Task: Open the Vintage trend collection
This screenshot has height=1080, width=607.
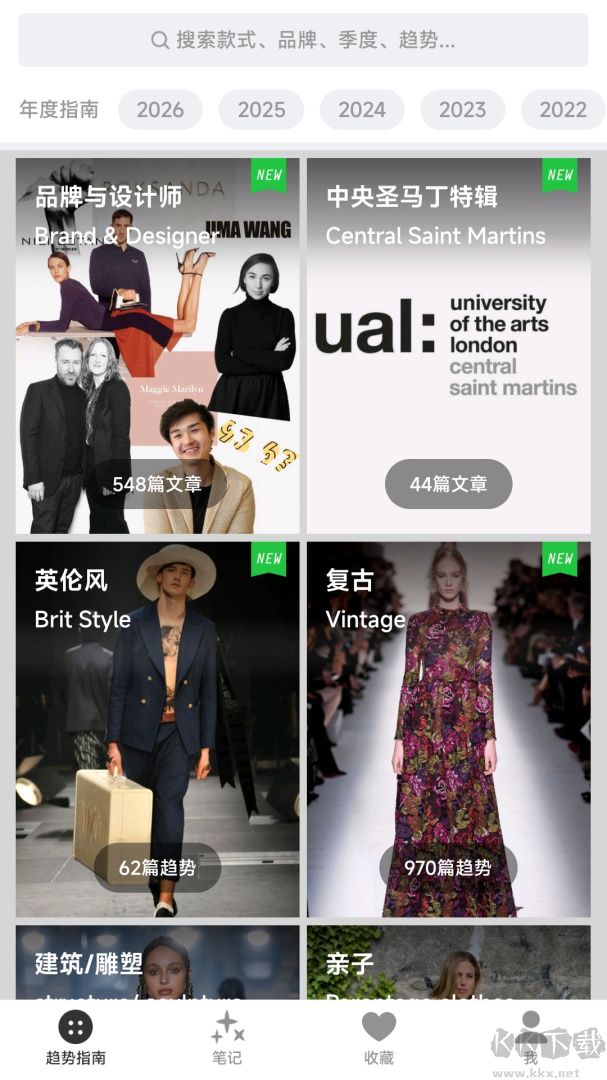Action: 448,729
